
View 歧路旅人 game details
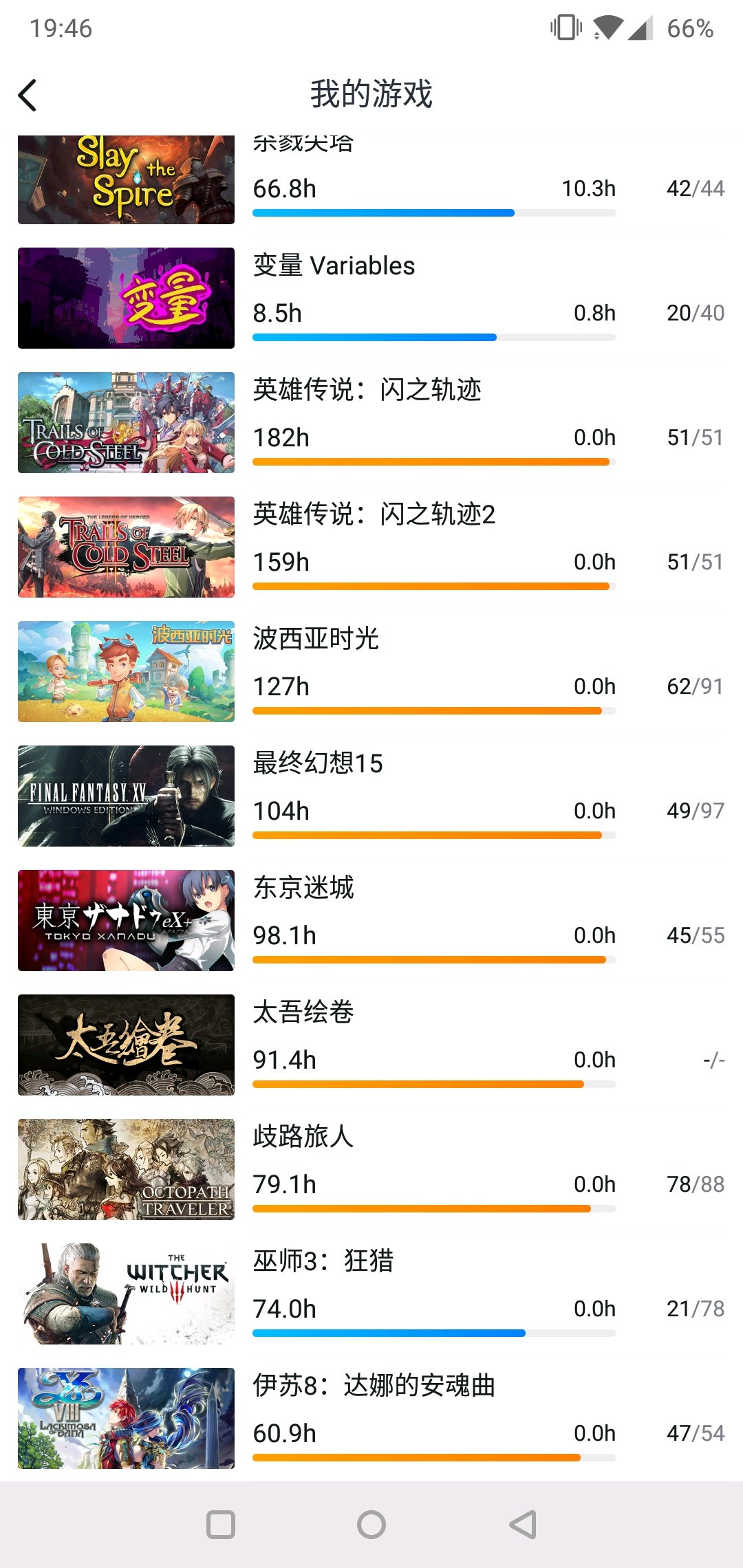371,1169
